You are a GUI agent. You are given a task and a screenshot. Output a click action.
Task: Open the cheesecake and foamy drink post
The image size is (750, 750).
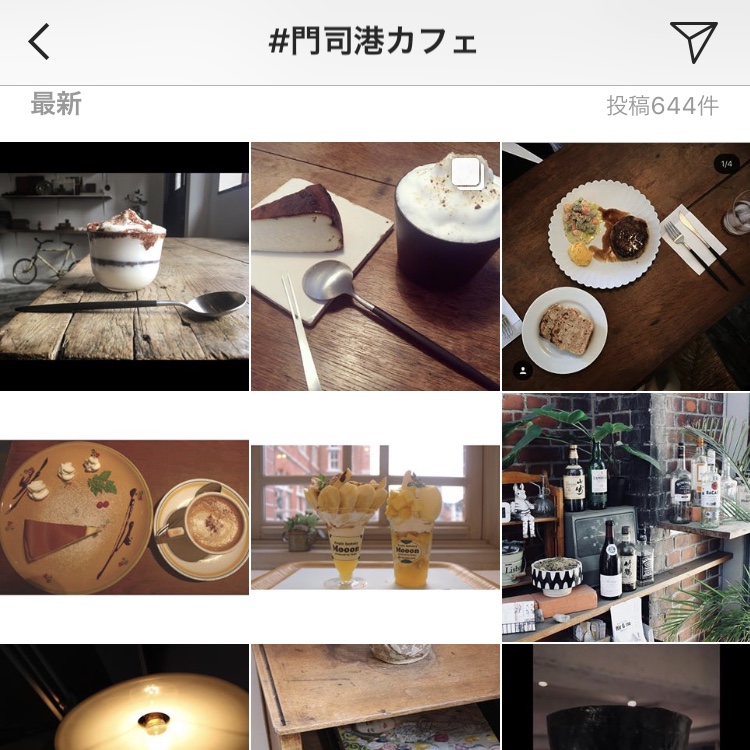coord(375,266)
